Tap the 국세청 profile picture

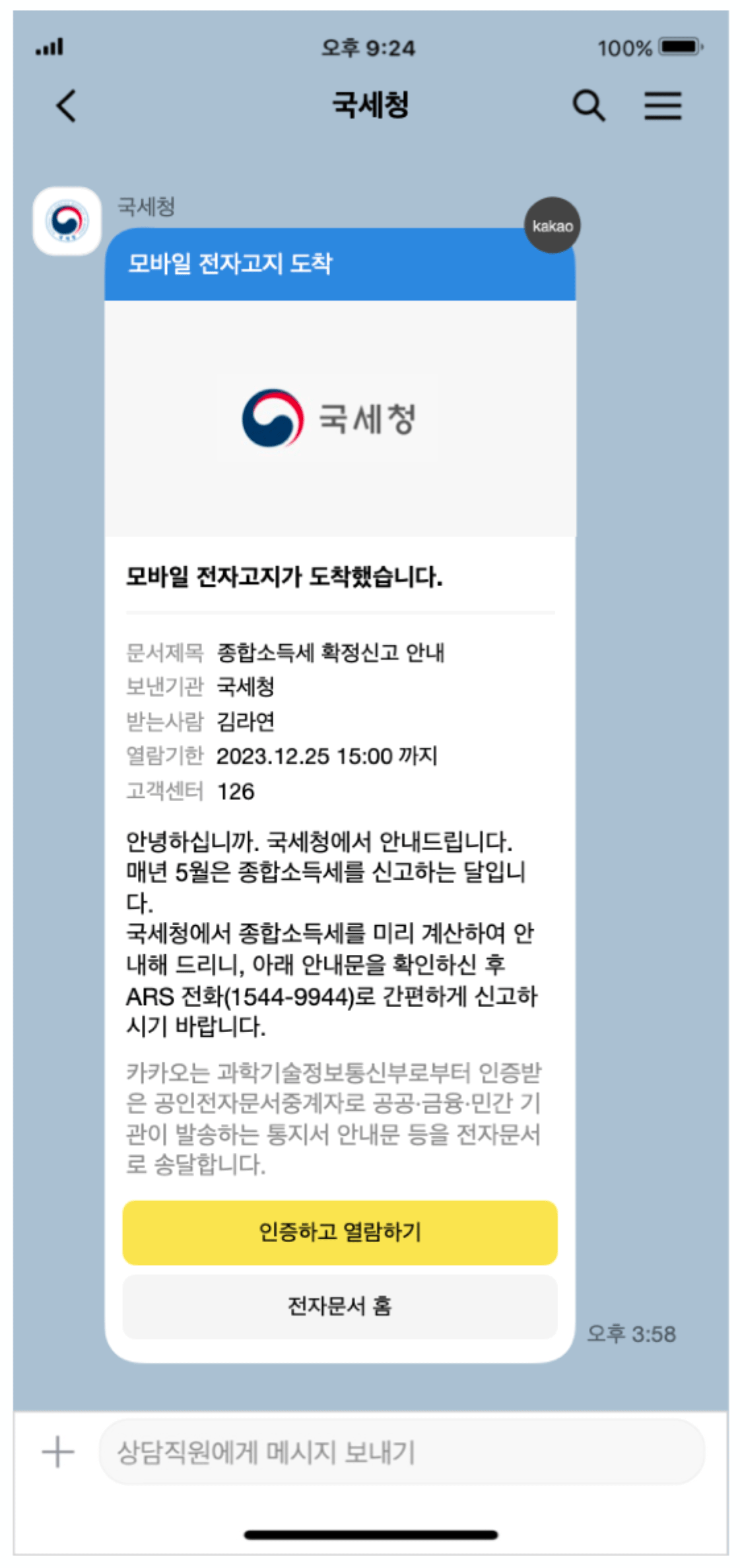(67, 220)
